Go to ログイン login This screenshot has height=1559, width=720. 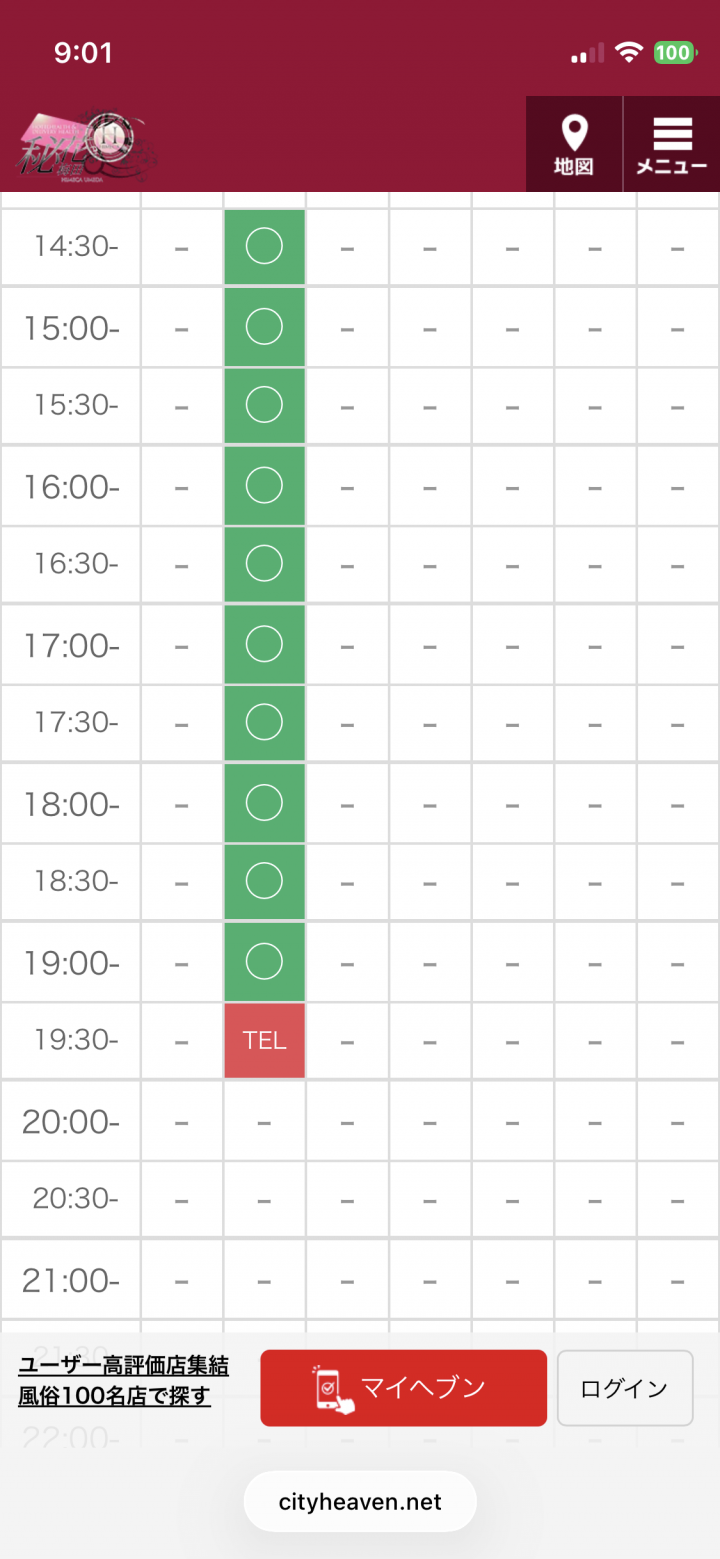click(624, 1388)
